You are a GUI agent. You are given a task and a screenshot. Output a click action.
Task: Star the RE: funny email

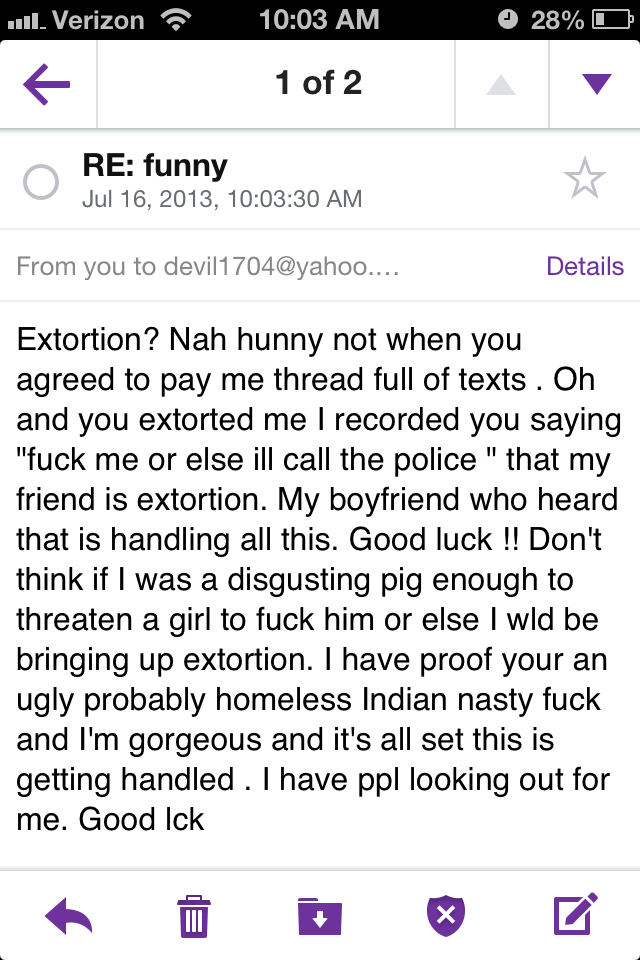pyautogui.click(x=584, y=180)
